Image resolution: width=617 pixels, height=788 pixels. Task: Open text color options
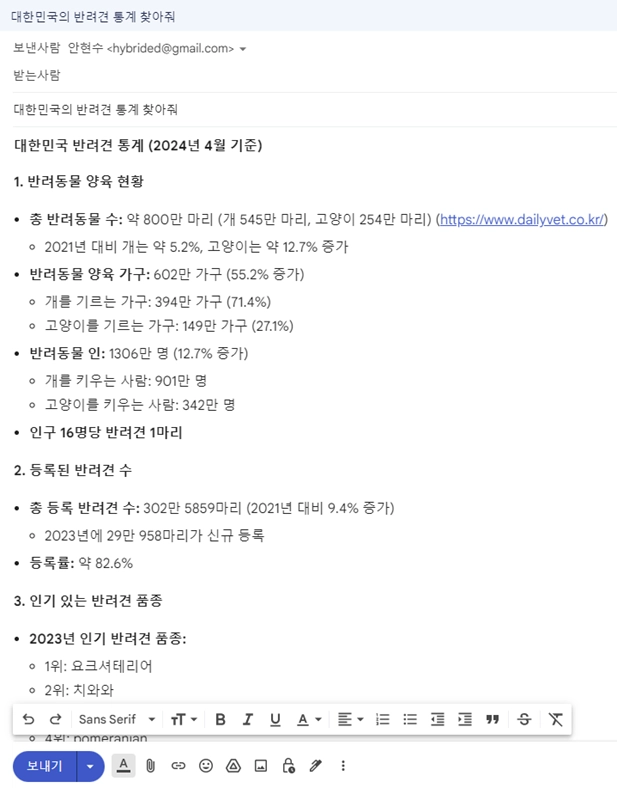point(308,719)
